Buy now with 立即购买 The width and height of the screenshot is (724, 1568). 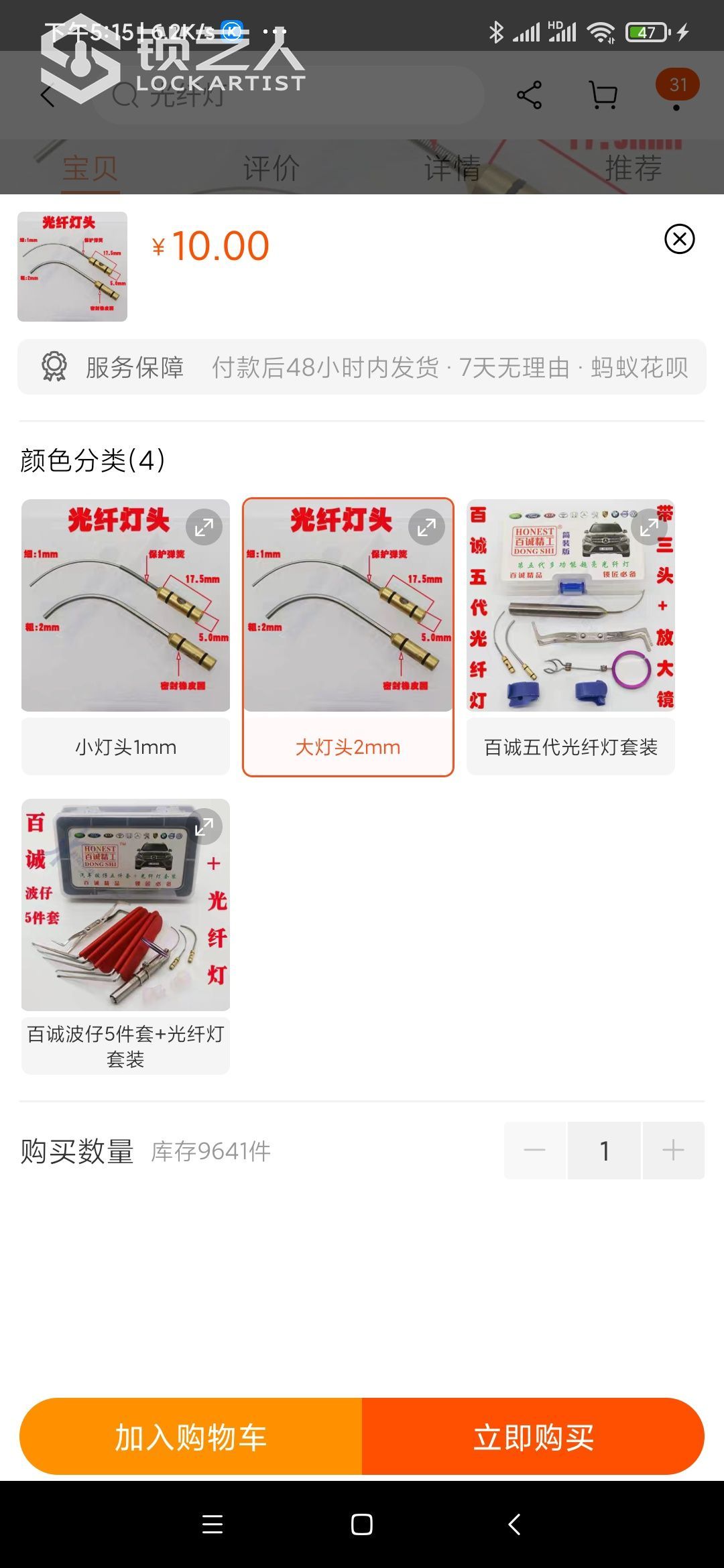(x=533, y=1437)
